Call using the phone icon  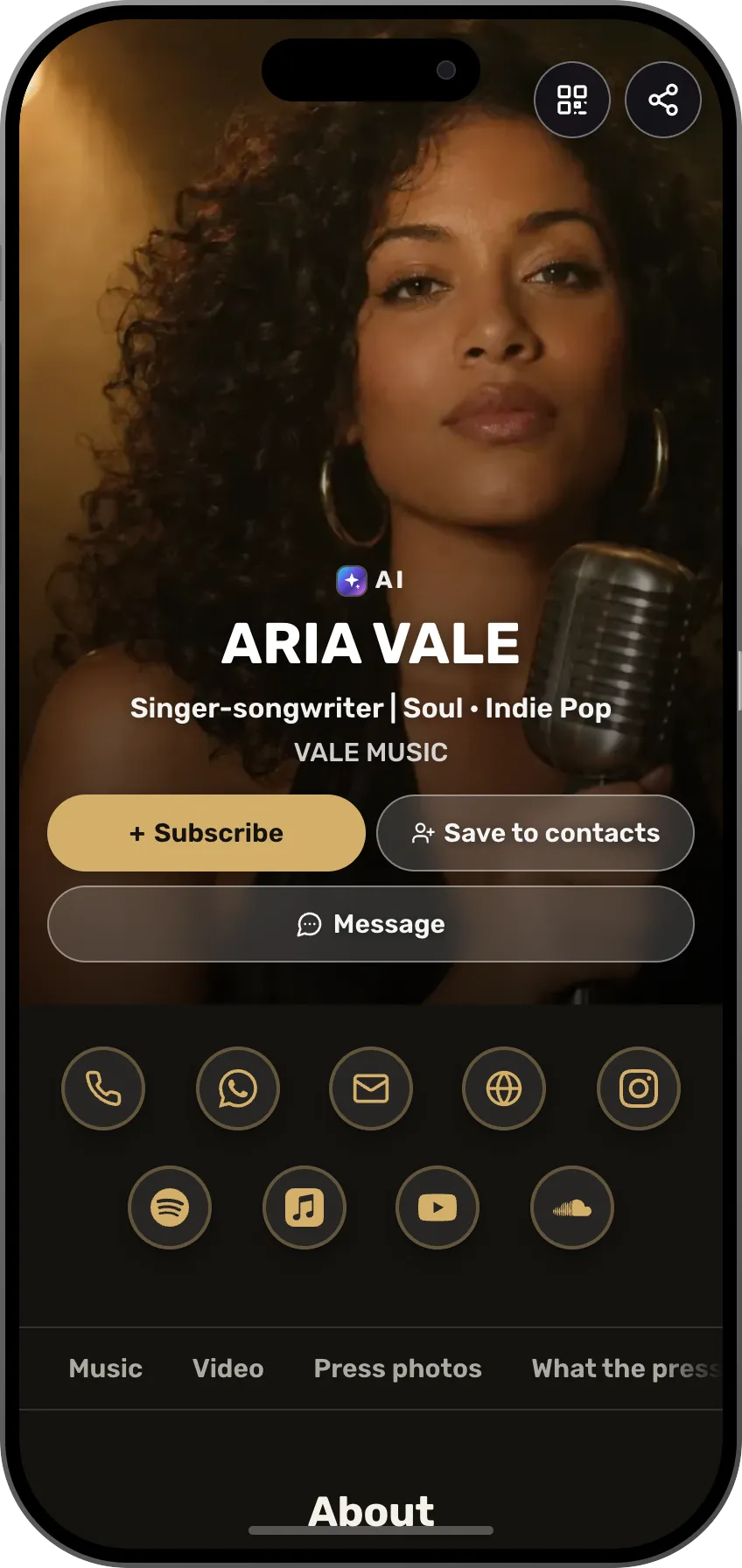(103, 1088)
